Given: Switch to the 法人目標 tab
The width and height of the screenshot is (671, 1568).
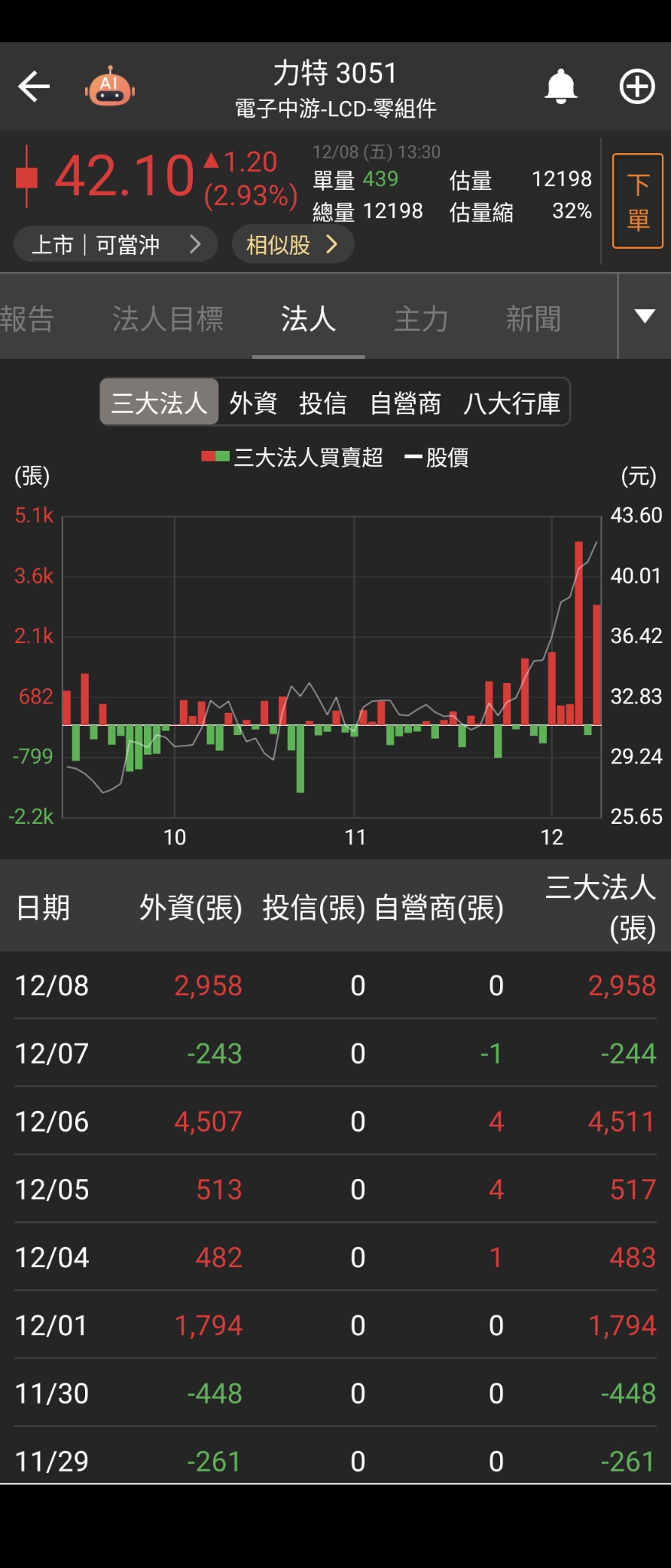Looking at the screenshot, I should pyautogui.click(x=168, y=318).
